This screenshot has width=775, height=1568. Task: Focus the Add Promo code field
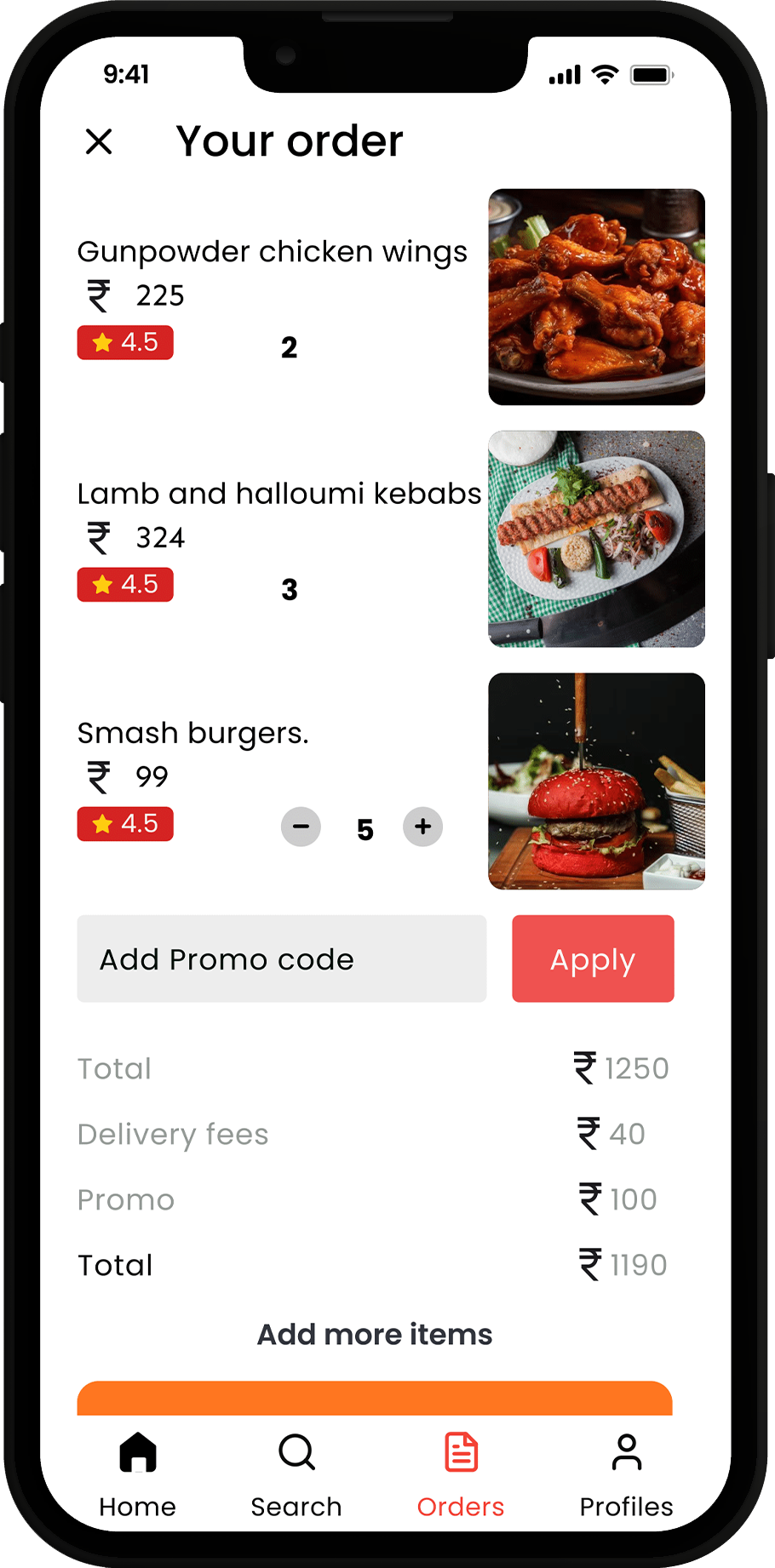(281, 959)
